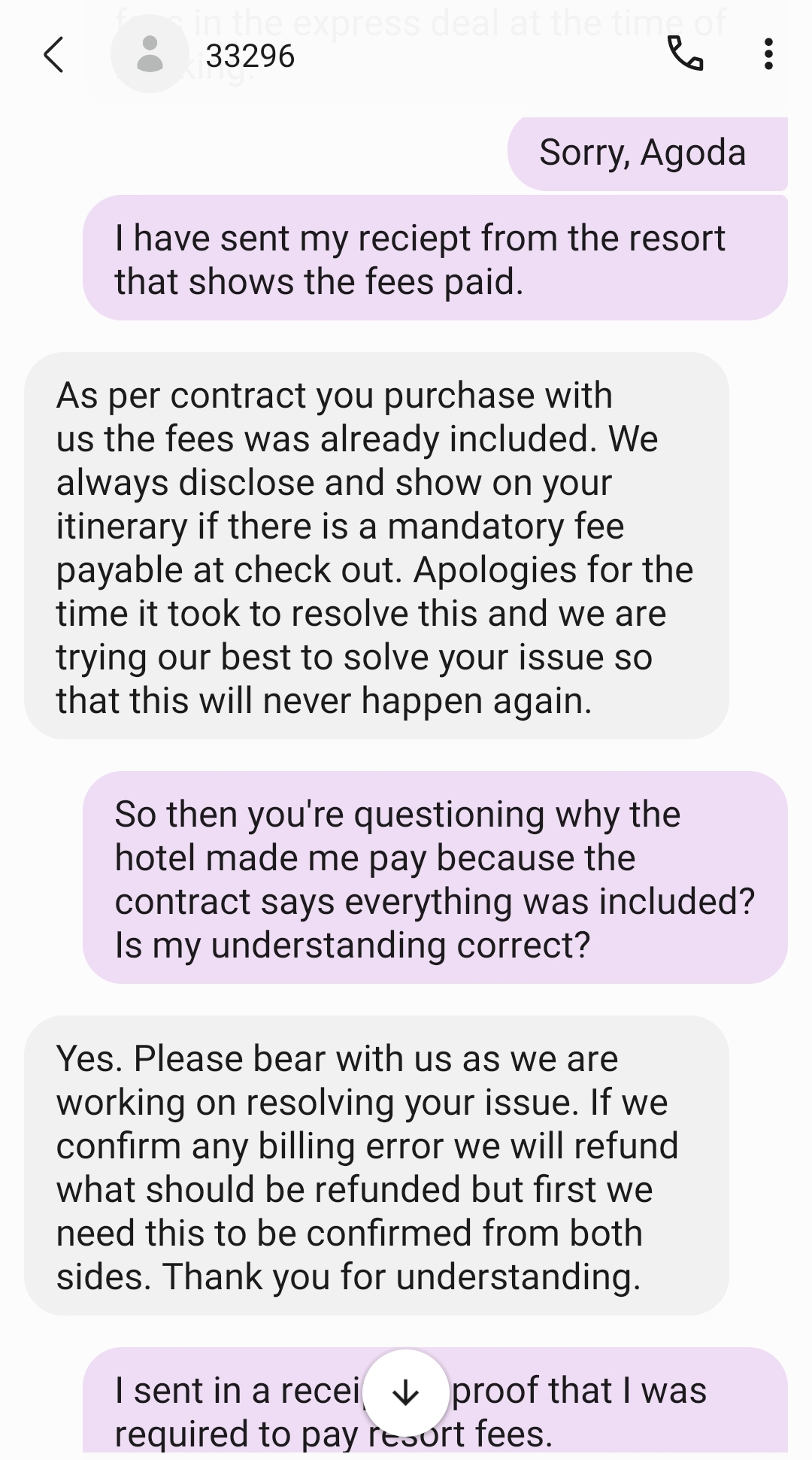
Task: Tap the 'Is my understanding correct?' message
Action: [435, 876]
